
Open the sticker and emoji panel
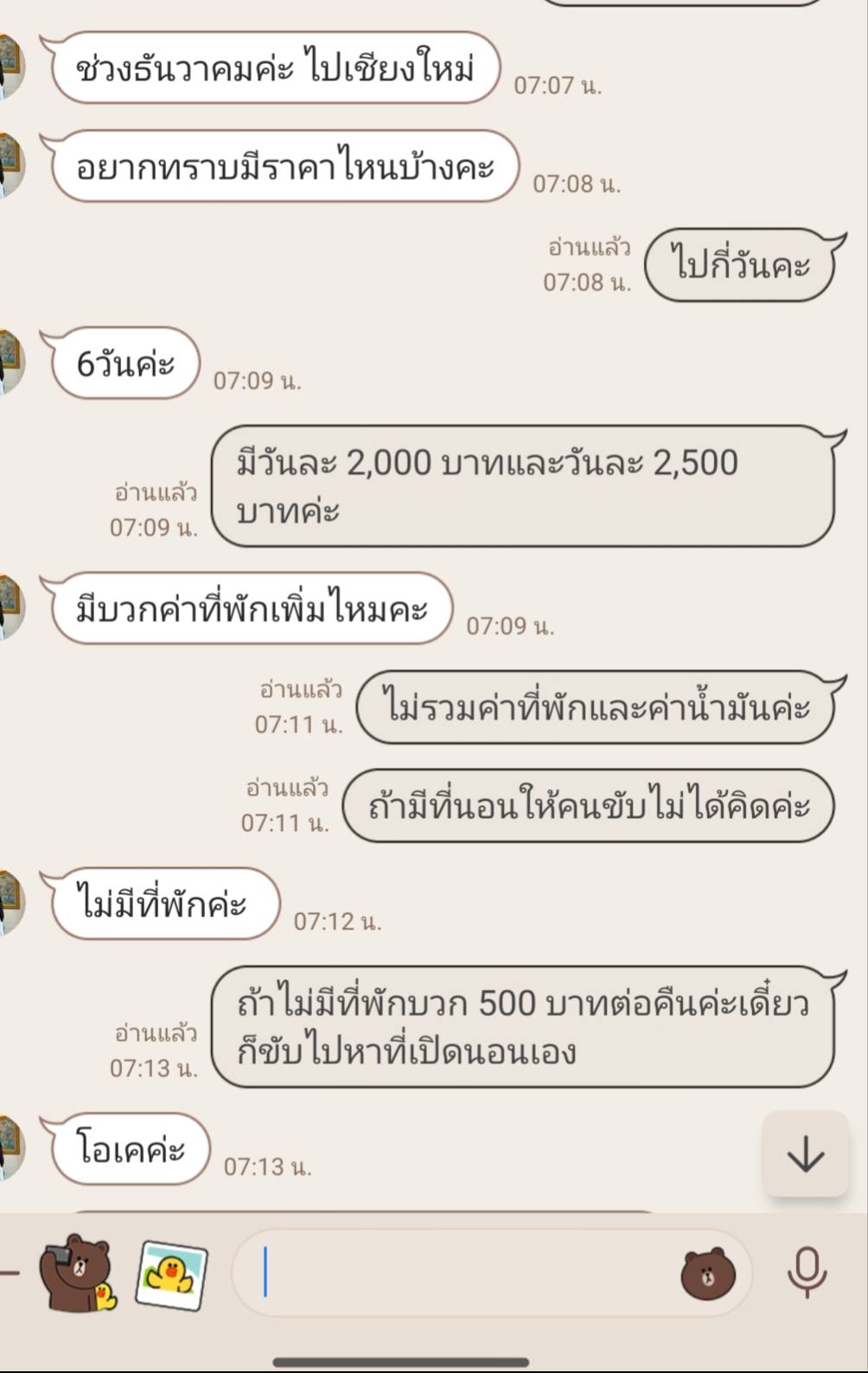point(708,1274)
